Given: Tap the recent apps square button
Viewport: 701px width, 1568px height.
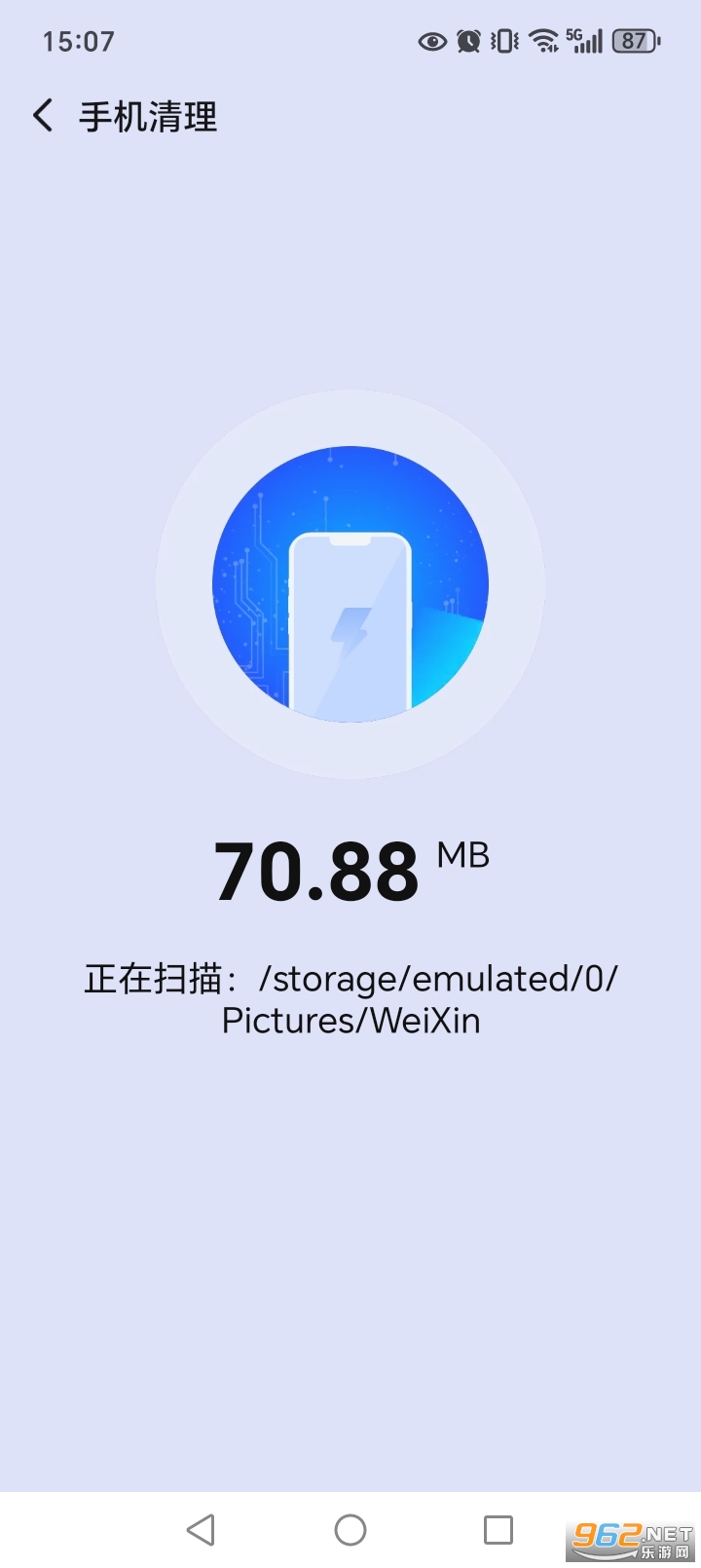Looking at the screenshot, I should (x=499, y=1529).
